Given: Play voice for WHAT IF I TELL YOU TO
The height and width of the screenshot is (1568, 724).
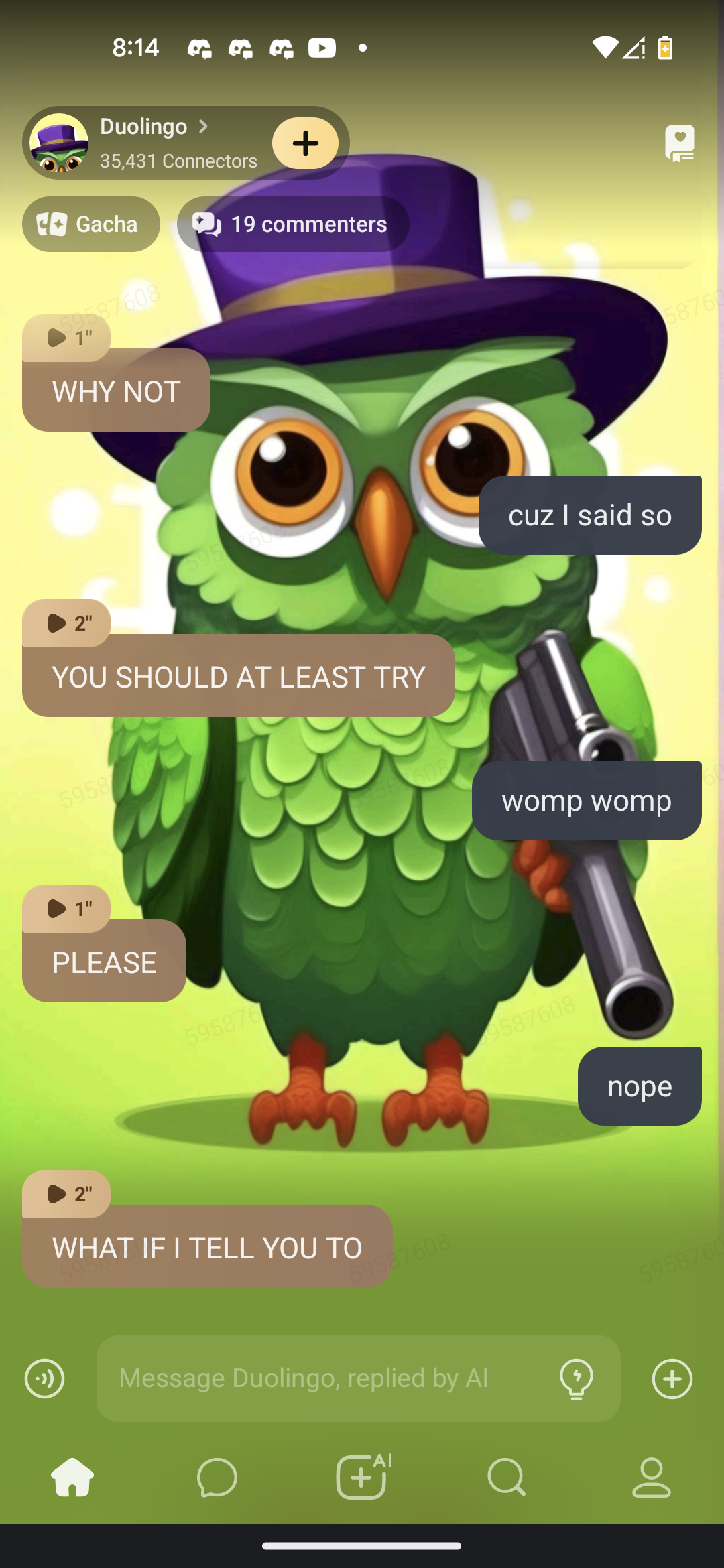Looking at the screenshot, I should point(67,1194).
